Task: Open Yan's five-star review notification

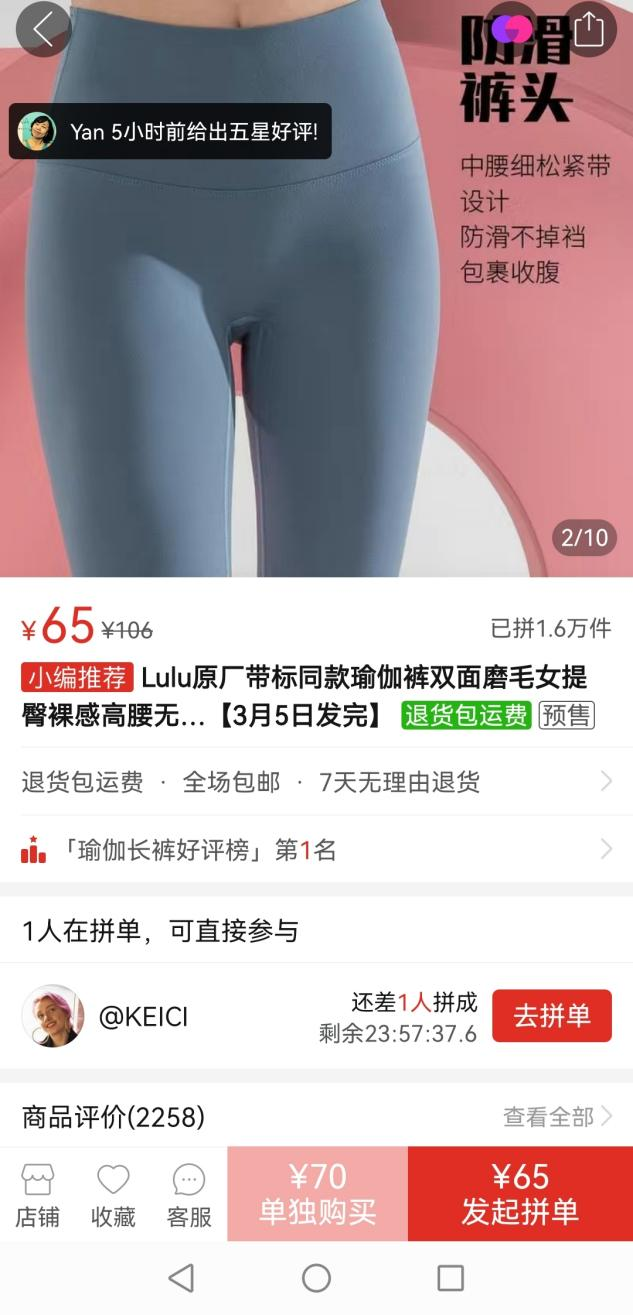Action: click(170, 131)
